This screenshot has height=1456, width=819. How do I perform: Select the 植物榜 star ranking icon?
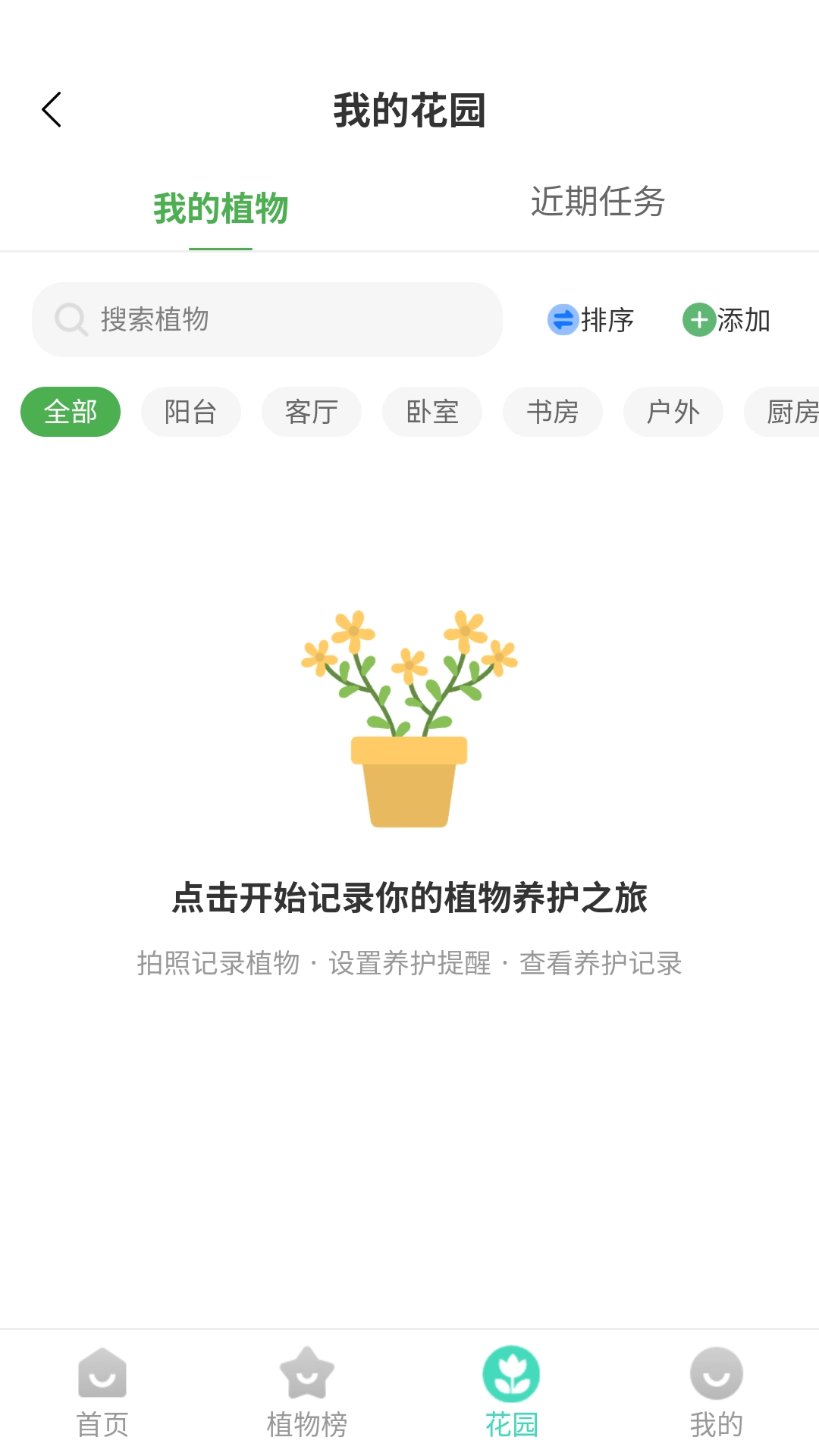307,1373
